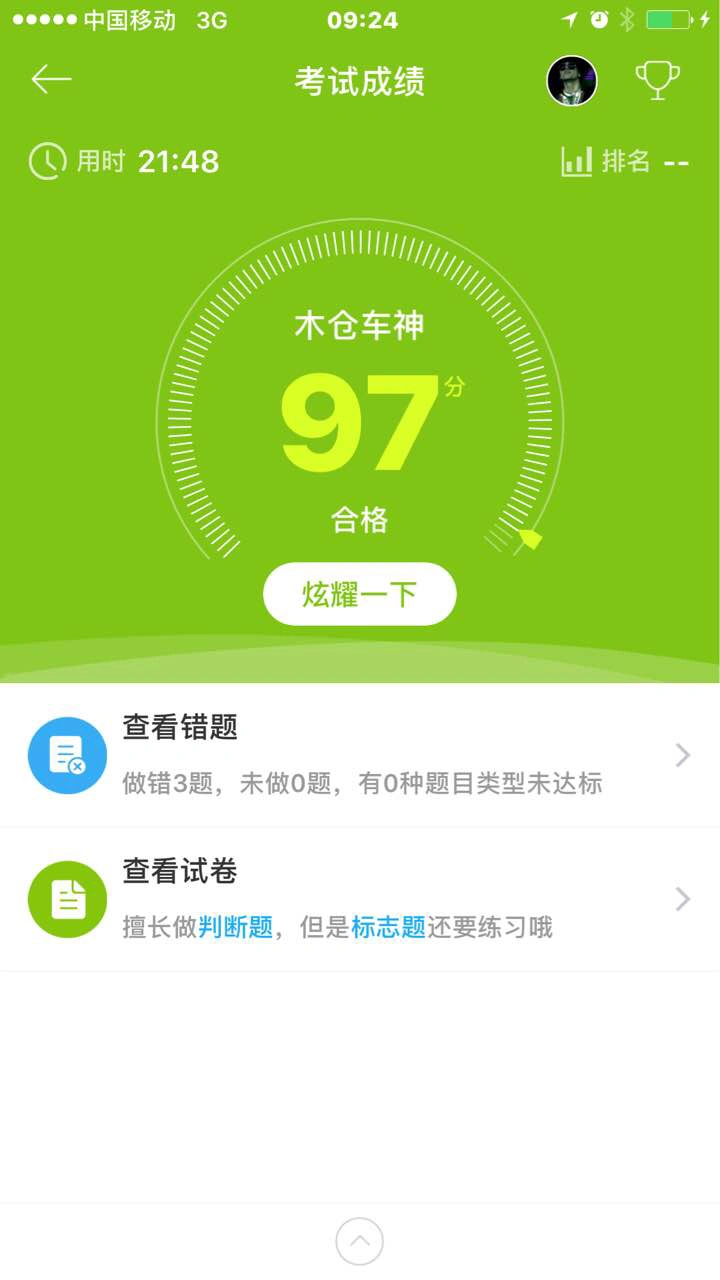Tap the 判断题 link
720x1280 pixels.
tap(236, 927)
